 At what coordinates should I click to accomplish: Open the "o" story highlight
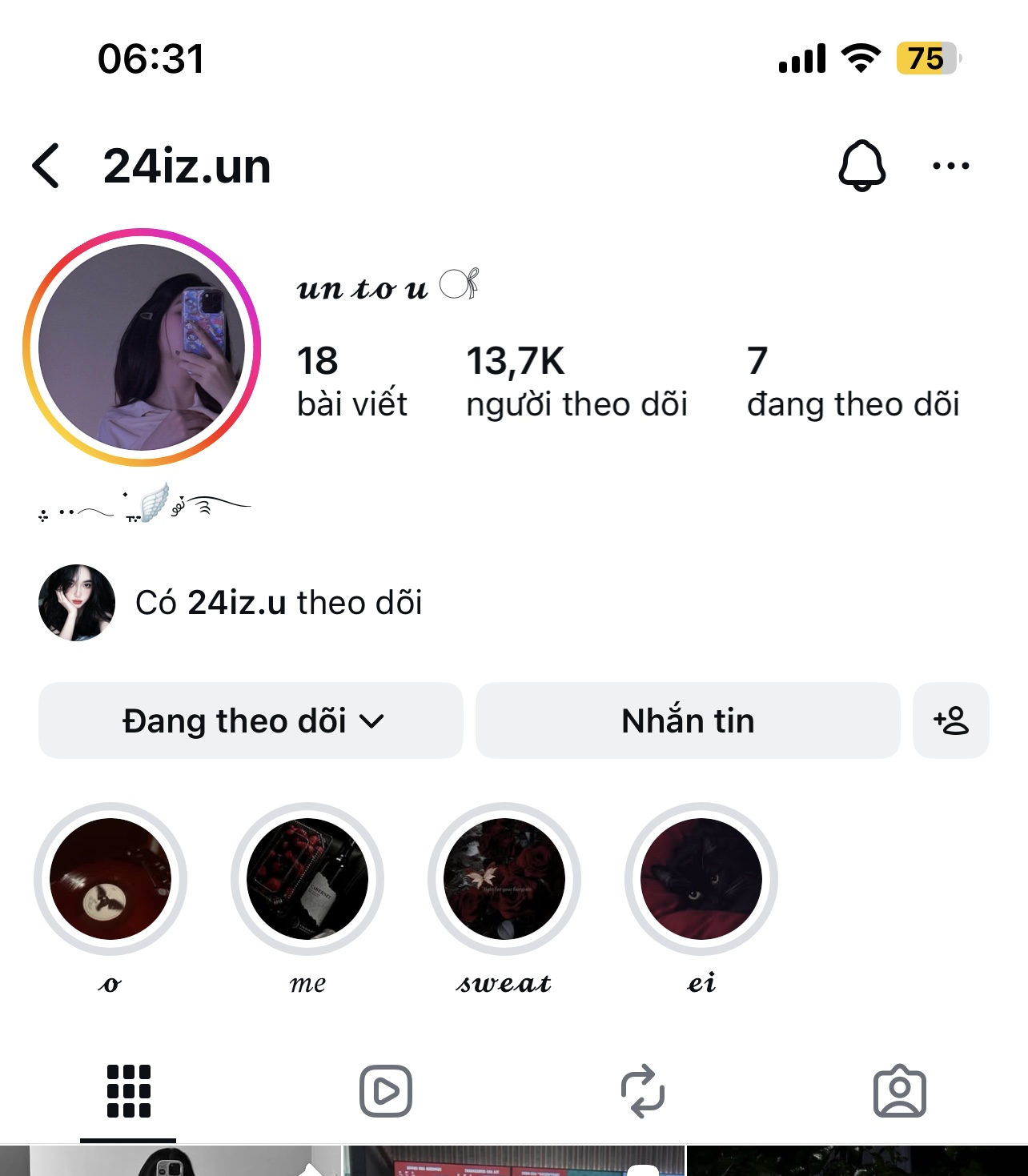(110, 879)
